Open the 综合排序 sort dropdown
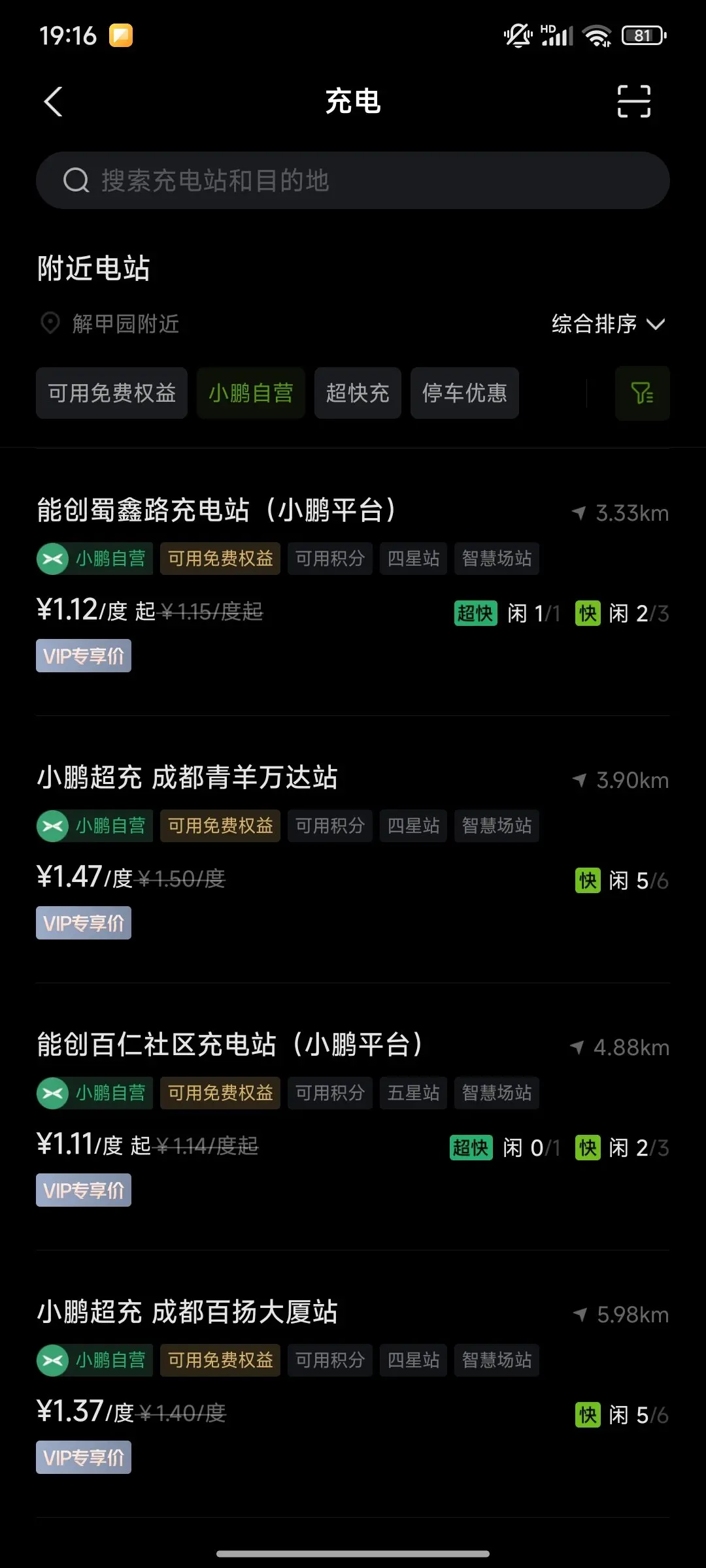The height and width of the screenshot is (1568, 706). point(608,323)
